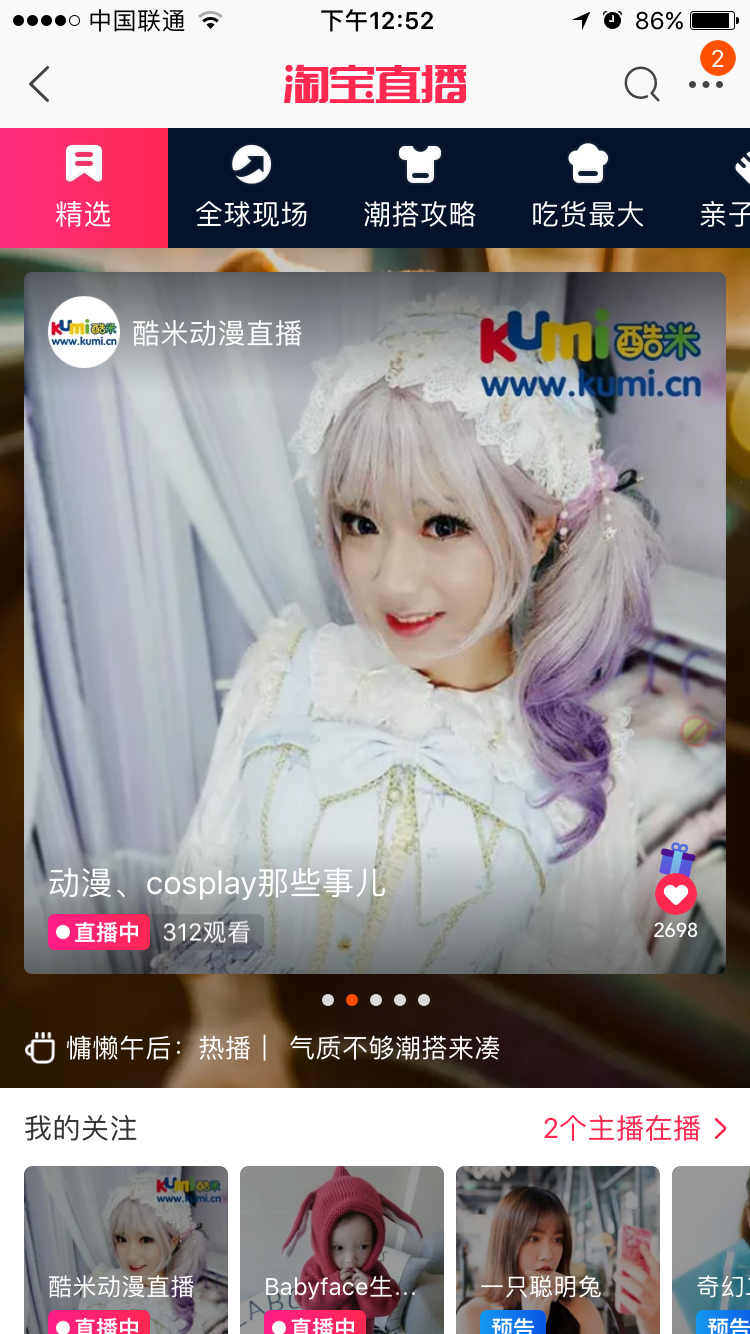Open search in Taobao Live
Viewport: 750px width, 1334px height.
pyautogui.click(x=641, y=85)
